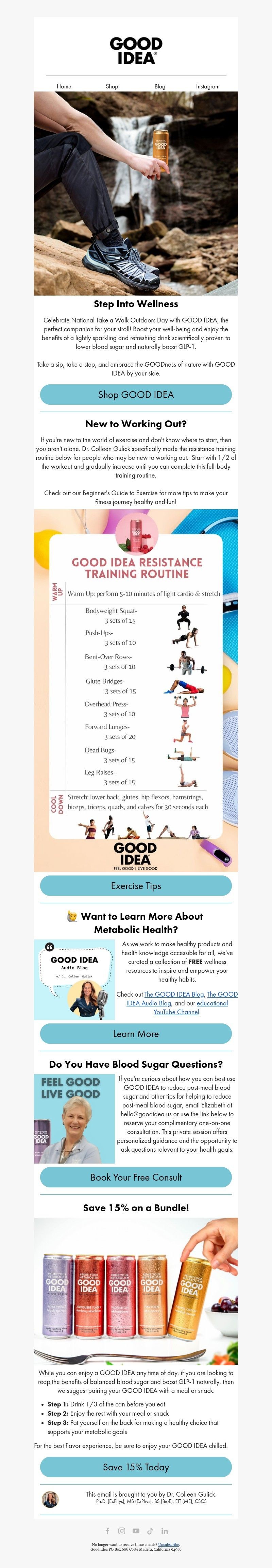This screenshot has height=1568, width=272.
Task: Unsubscribe from these emails
Action: 169,1544
